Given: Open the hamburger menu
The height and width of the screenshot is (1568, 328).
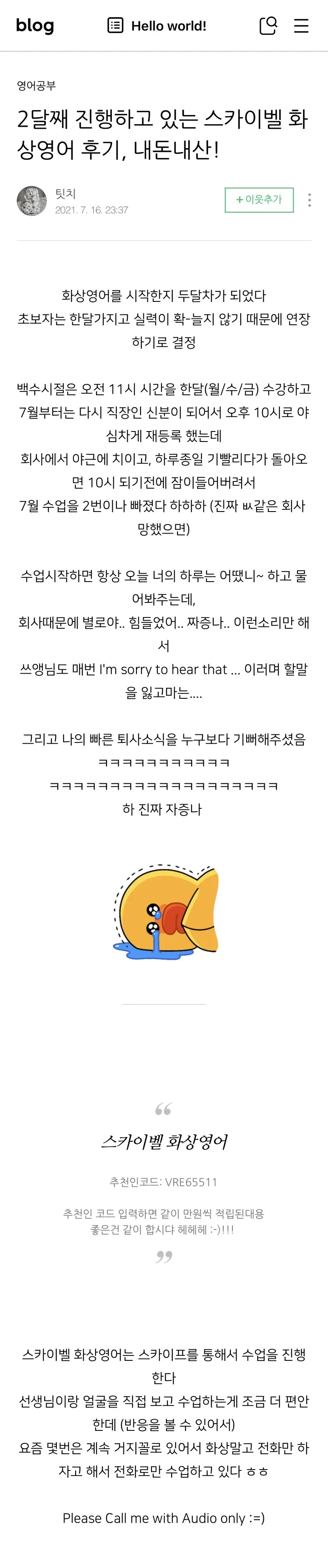Looking at the screenshot, I should click(x=301, y=25).
